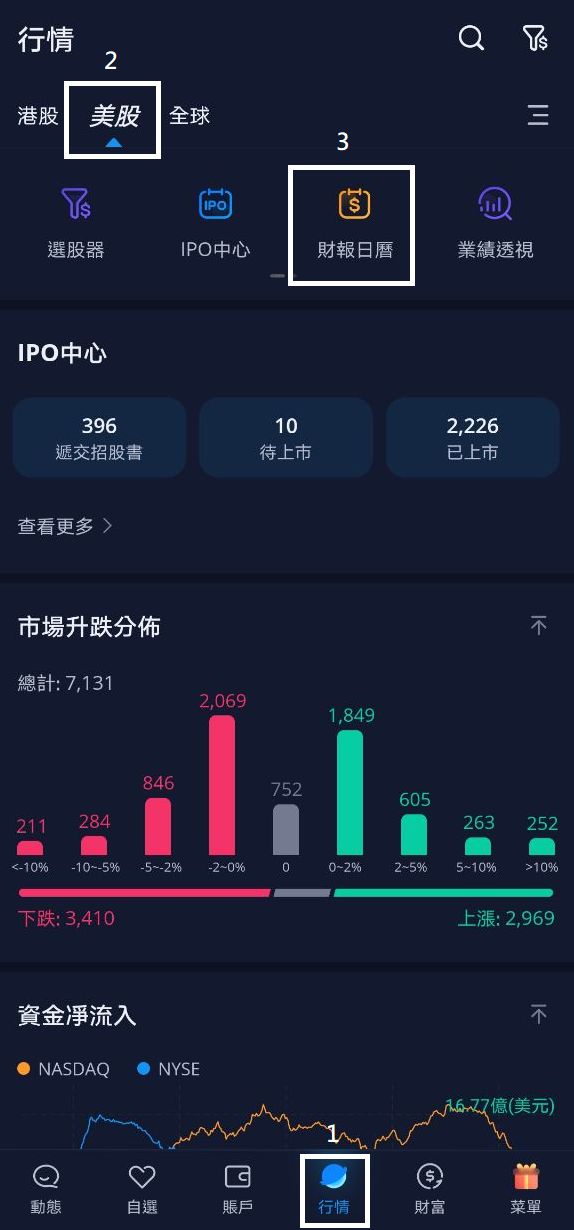Pin 資金淨流入 section to top
Screen dimensions: 574x1230
click(539, 1015)
